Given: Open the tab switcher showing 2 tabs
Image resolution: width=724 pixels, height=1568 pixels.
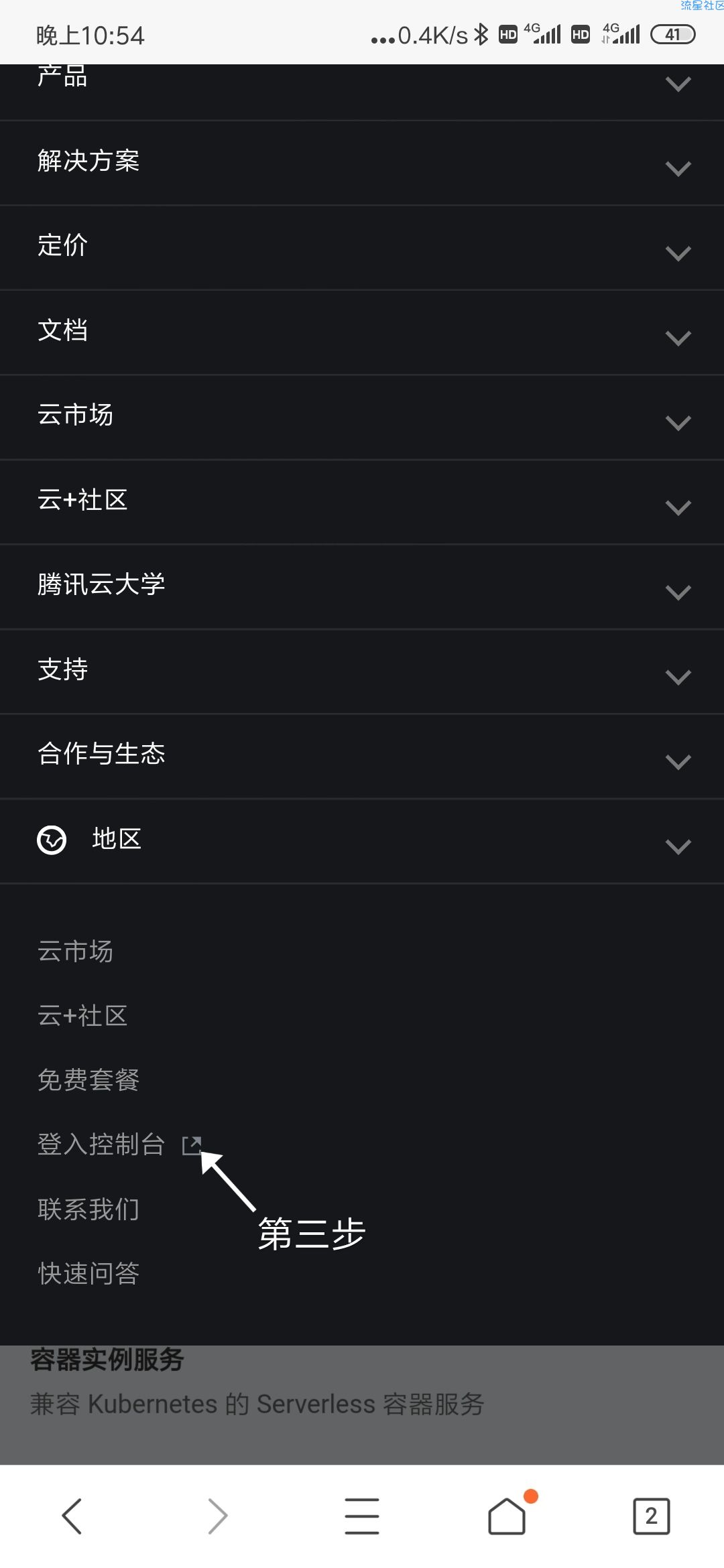Looking at the screenshot, I should [x=652, y=1516].
